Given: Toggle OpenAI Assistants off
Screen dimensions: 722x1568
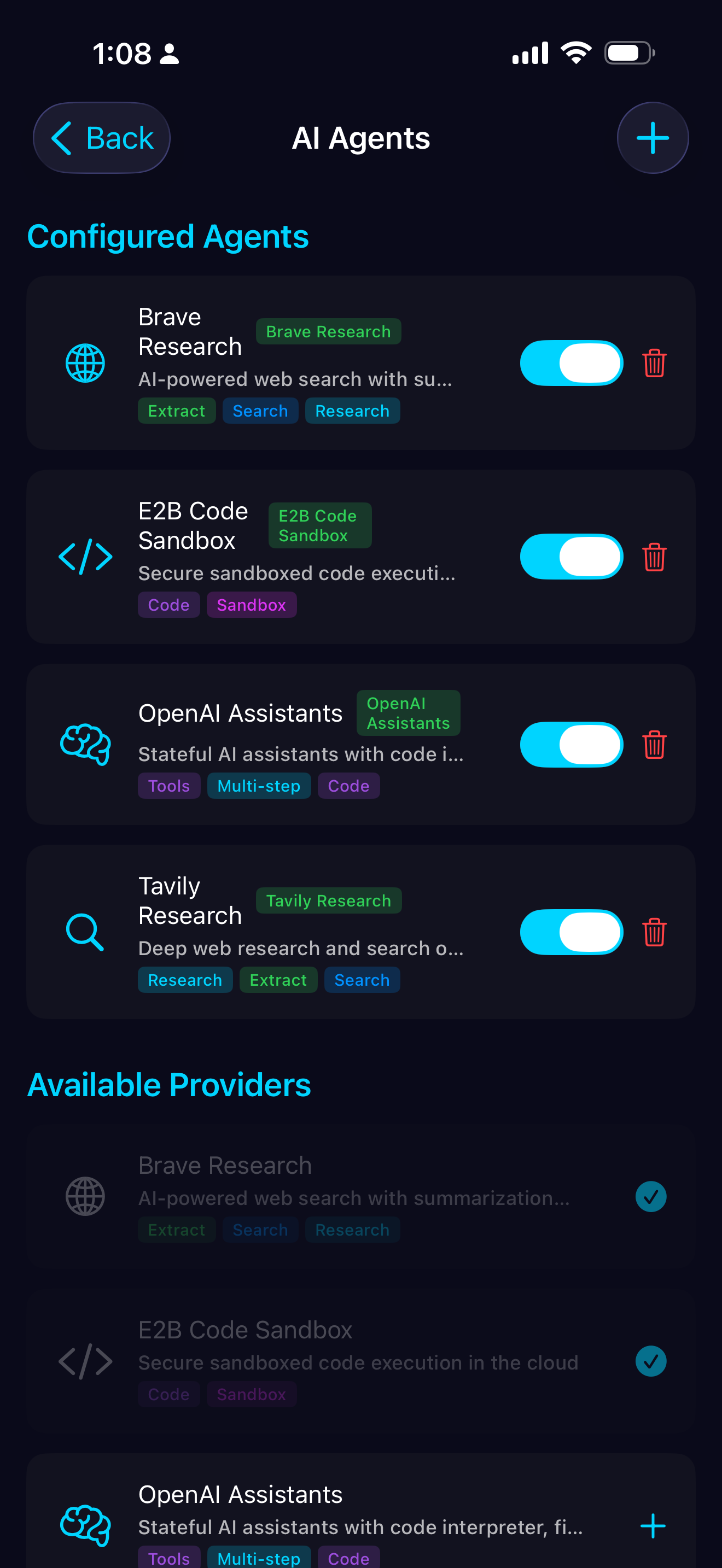Looking at the screenshot, I should [571, 744].
